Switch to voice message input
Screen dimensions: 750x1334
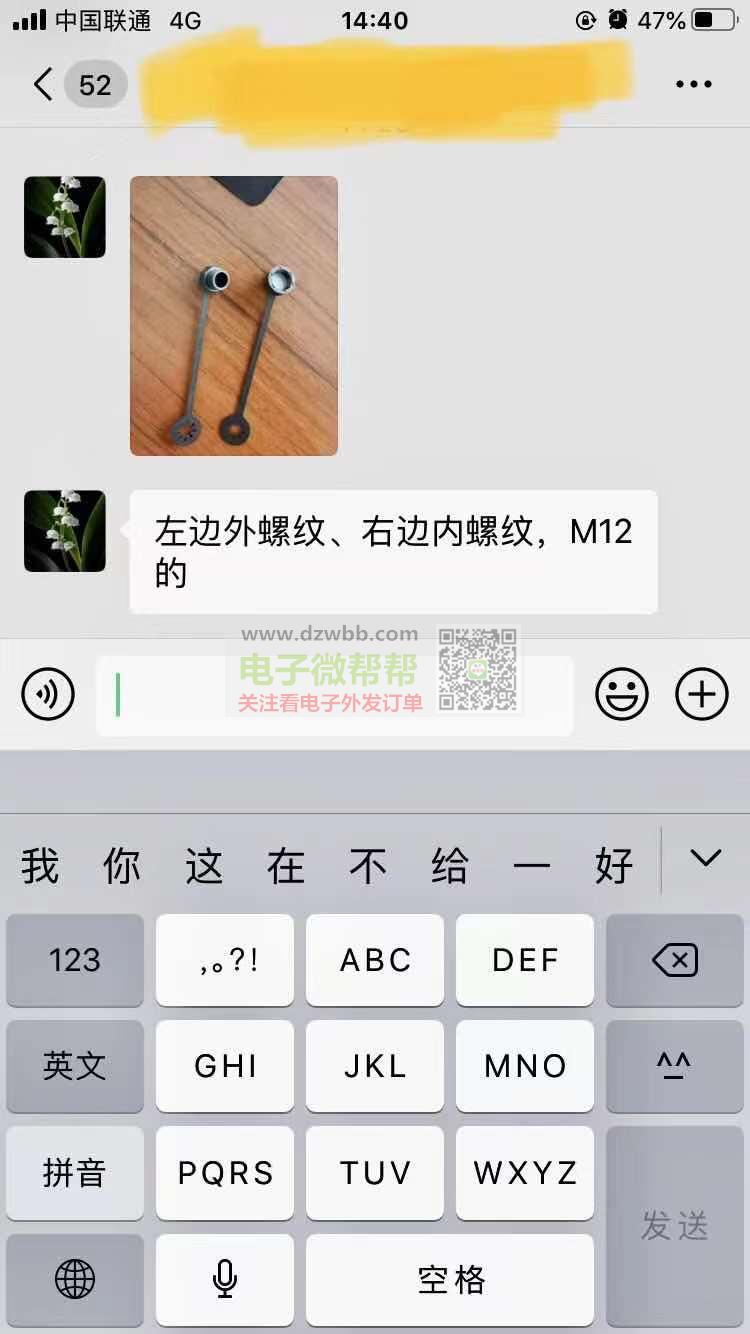point(48,694)
